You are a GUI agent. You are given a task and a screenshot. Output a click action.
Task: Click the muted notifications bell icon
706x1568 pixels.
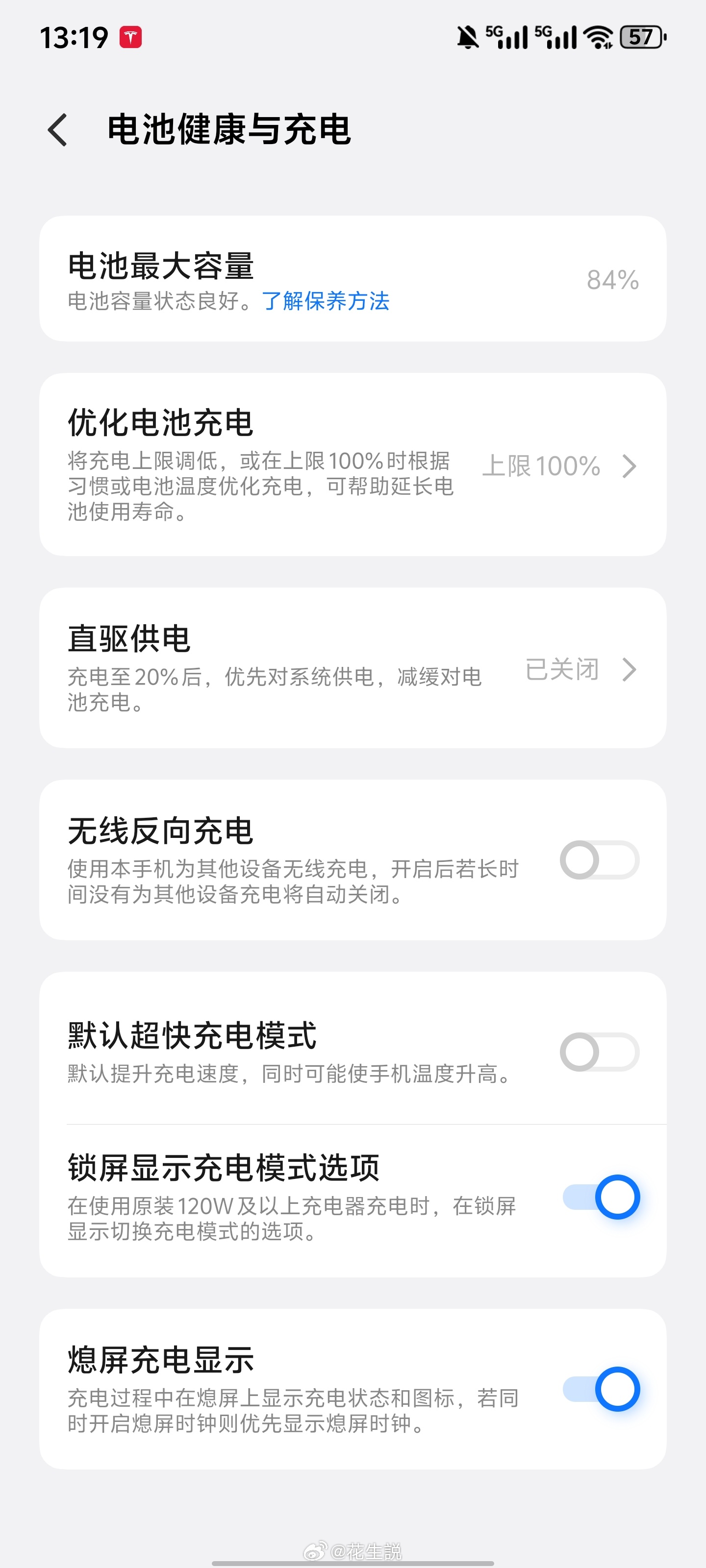[467, 38]
